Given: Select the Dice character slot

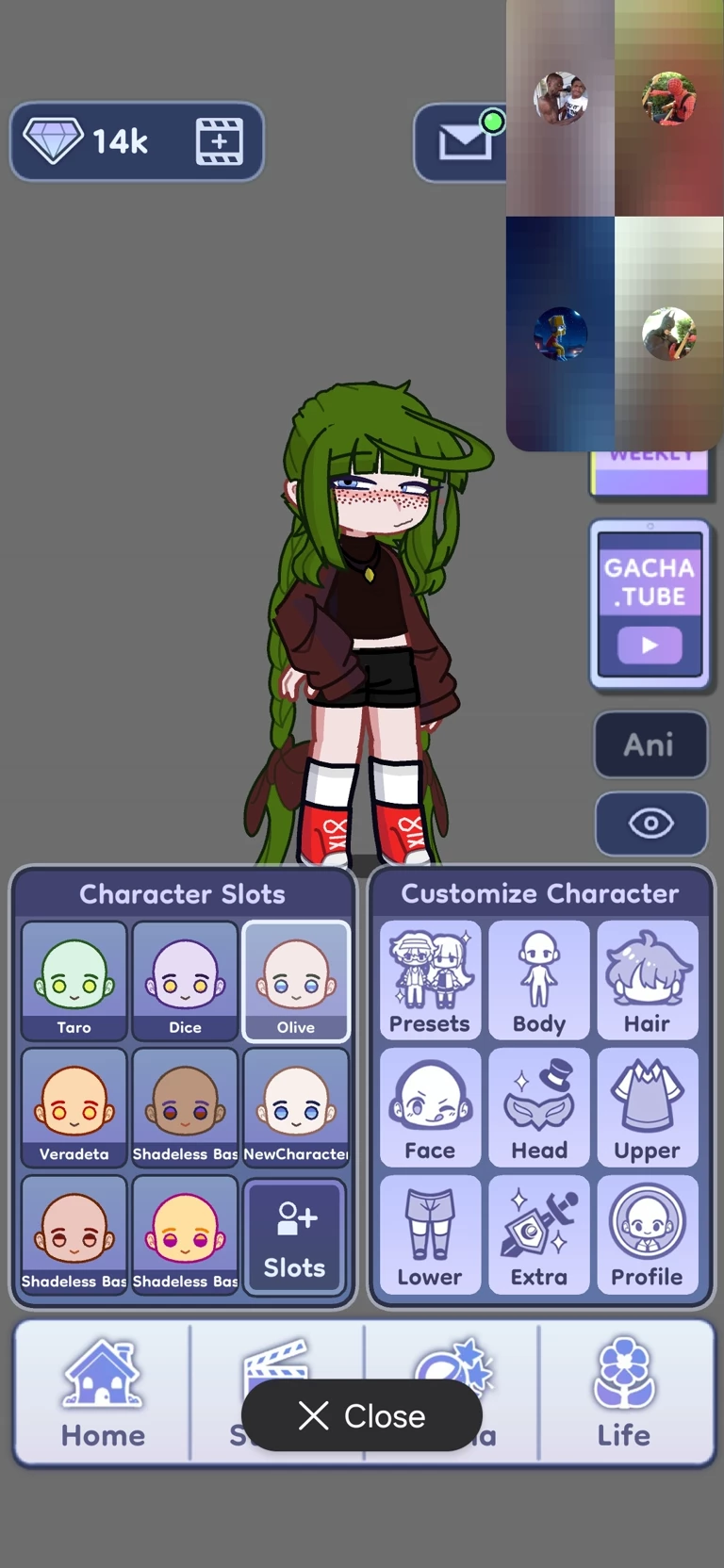Looking at the screenshot, I should [x=185, y=981].
